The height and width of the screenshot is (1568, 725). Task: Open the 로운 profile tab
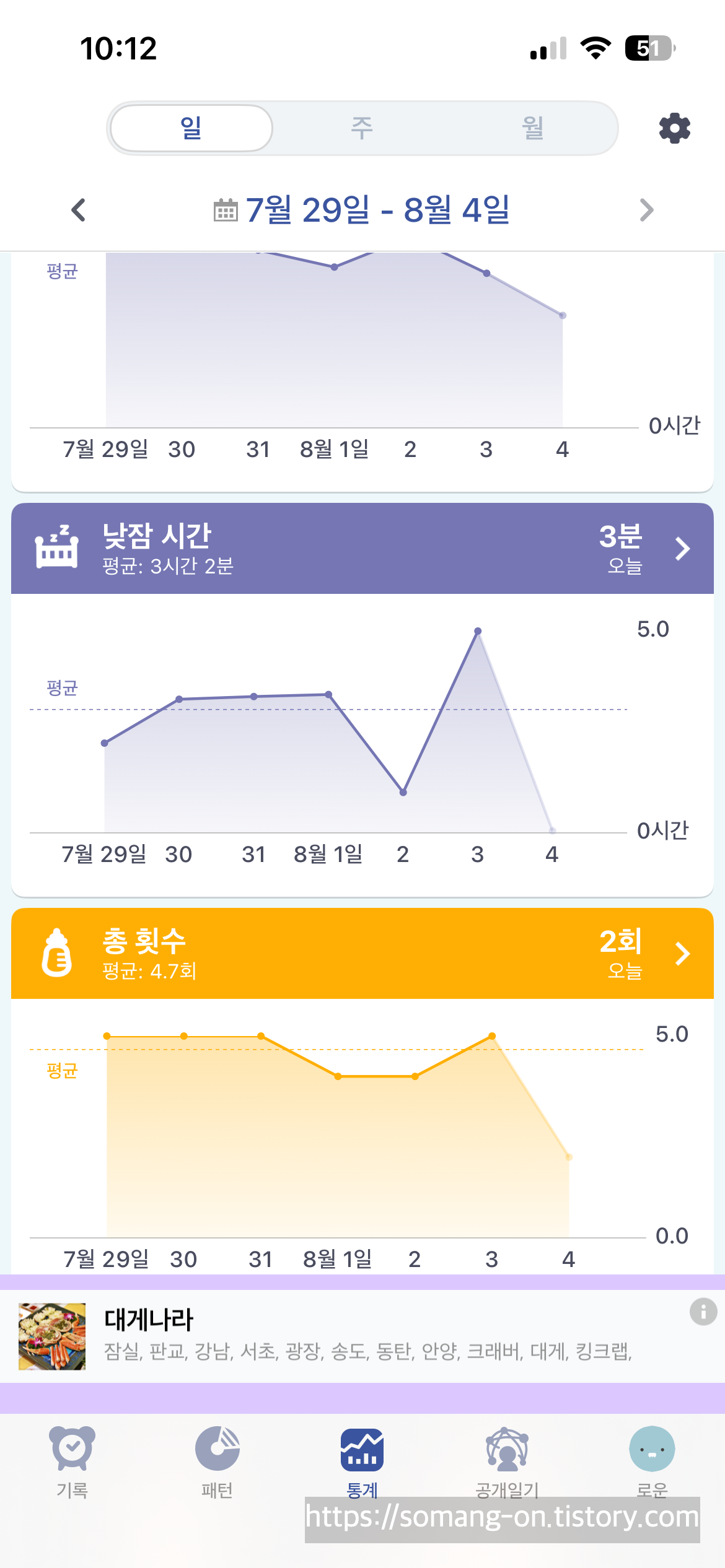click(652, 1462)
